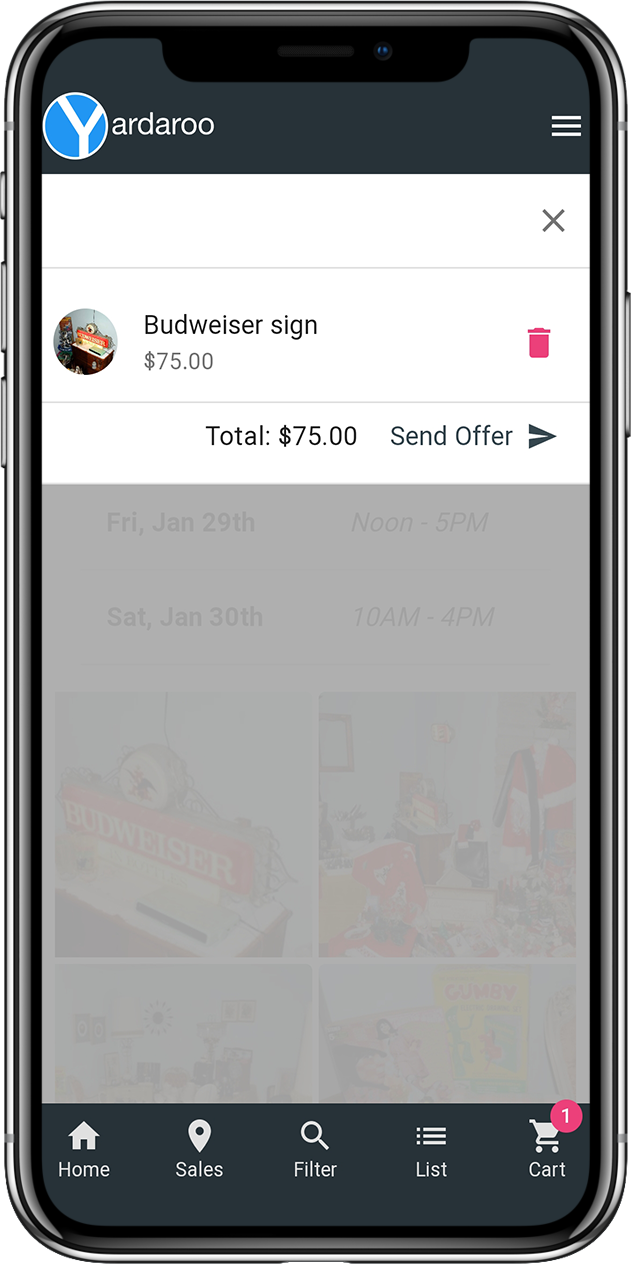Send the offer for $75.00
The image size is (631, 1266).
point(473,436)
